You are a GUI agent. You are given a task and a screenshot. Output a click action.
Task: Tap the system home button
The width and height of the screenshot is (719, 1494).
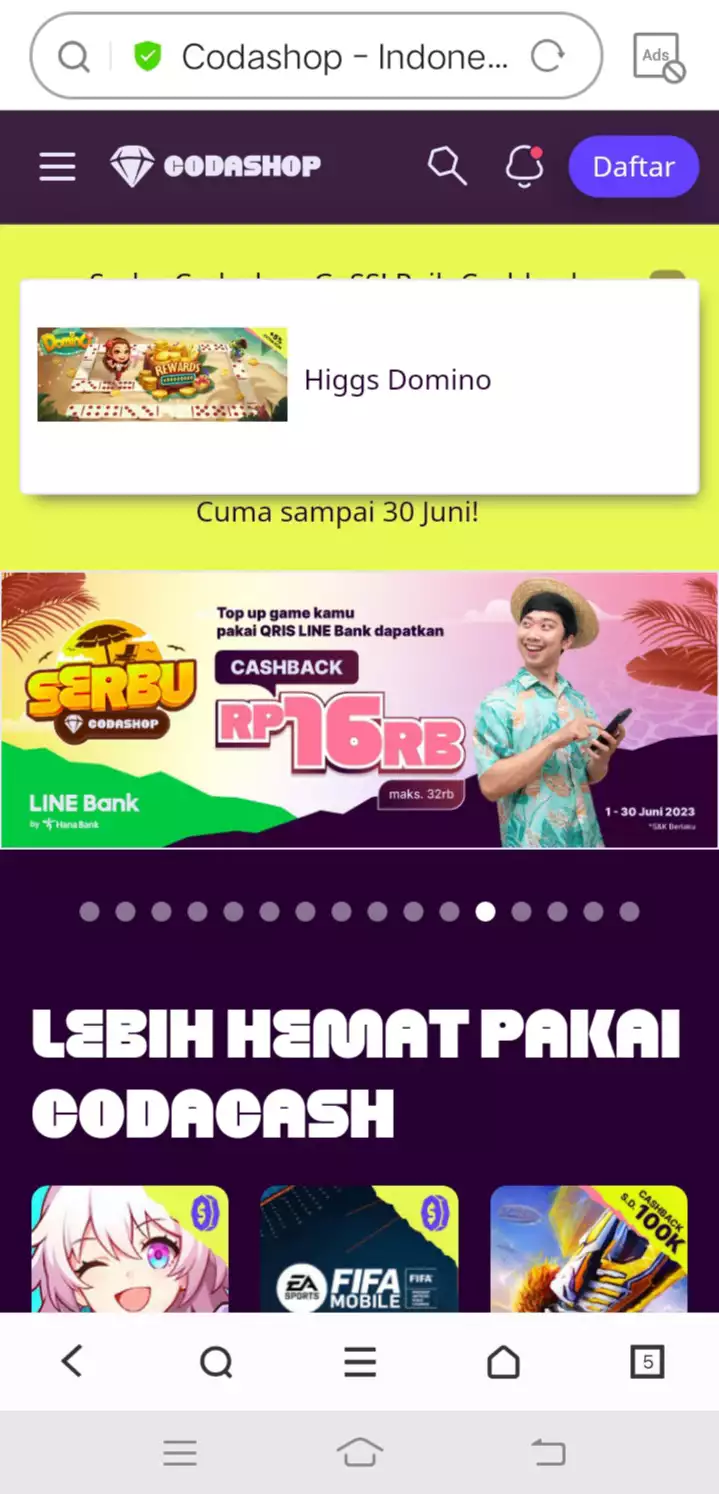359,1452
